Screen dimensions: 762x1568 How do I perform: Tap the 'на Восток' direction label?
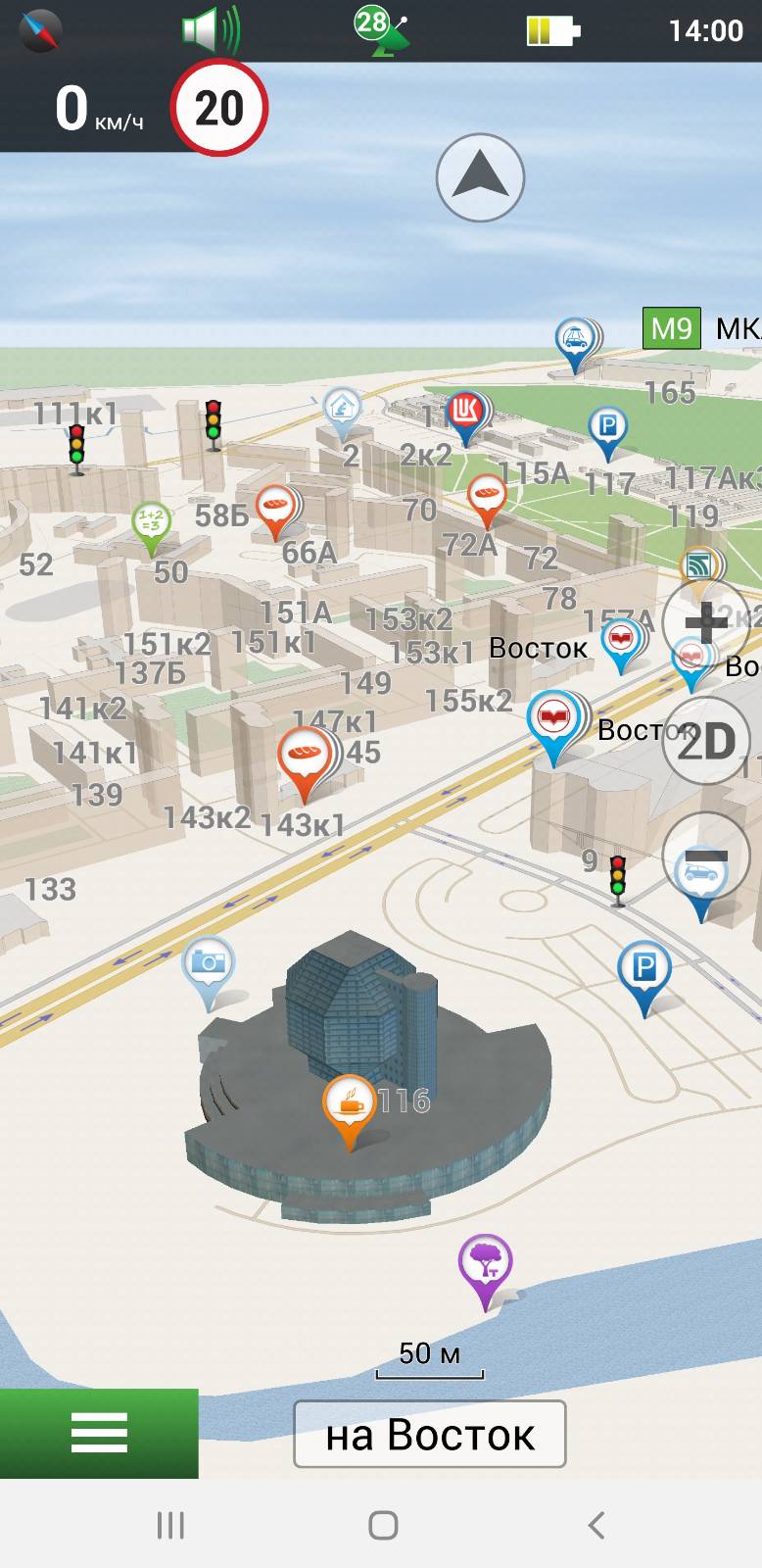[x=430, y=1435]
